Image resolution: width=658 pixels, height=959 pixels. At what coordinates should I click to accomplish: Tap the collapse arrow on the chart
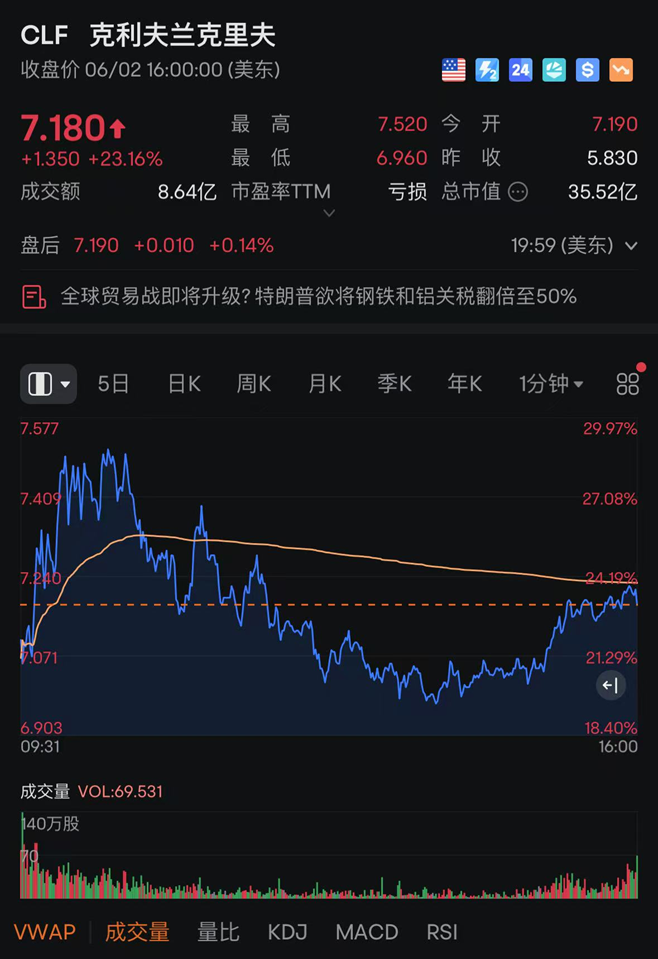[610, 685]
